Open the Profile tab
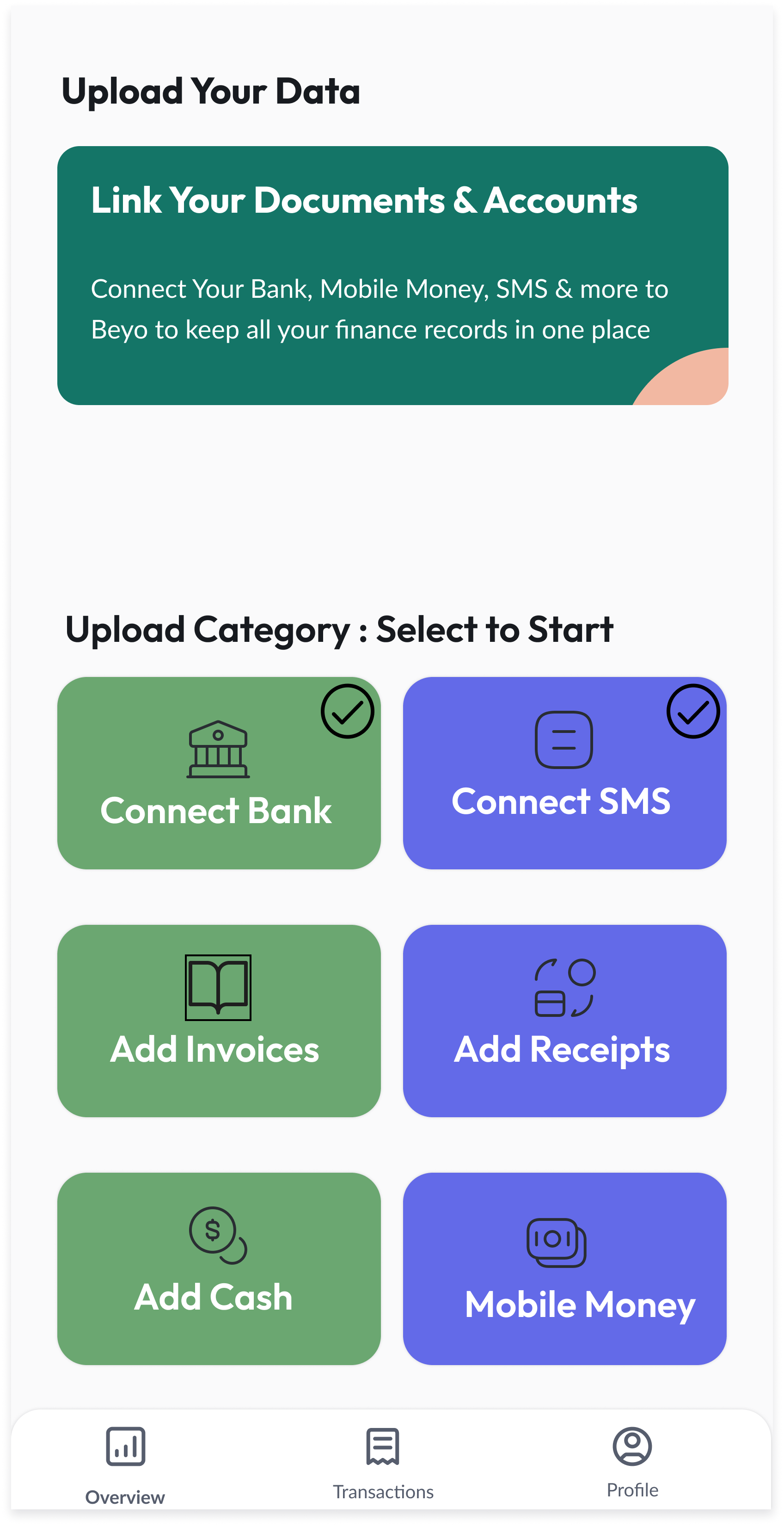 coord(632,1462)
